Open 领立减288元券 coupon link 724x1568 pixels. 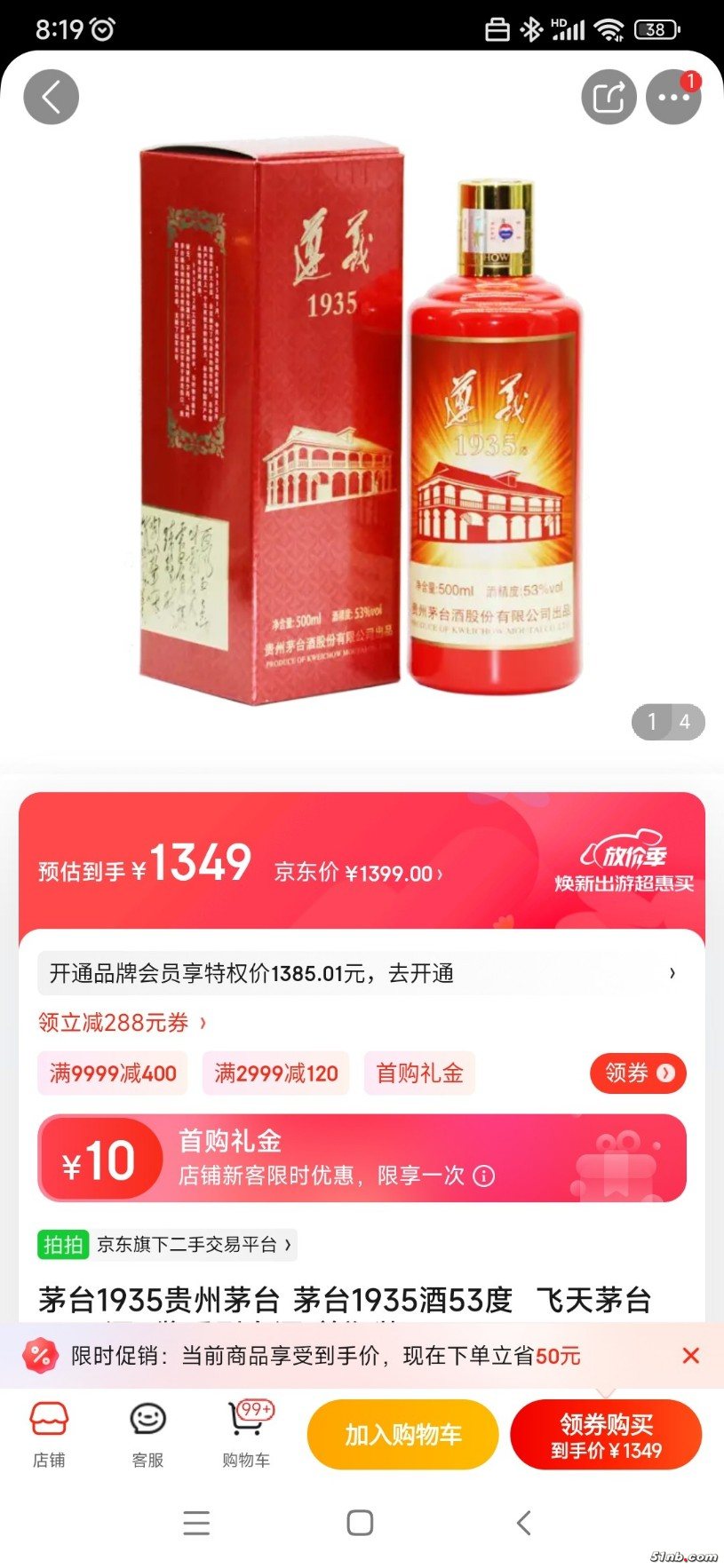click(122, 1023)
